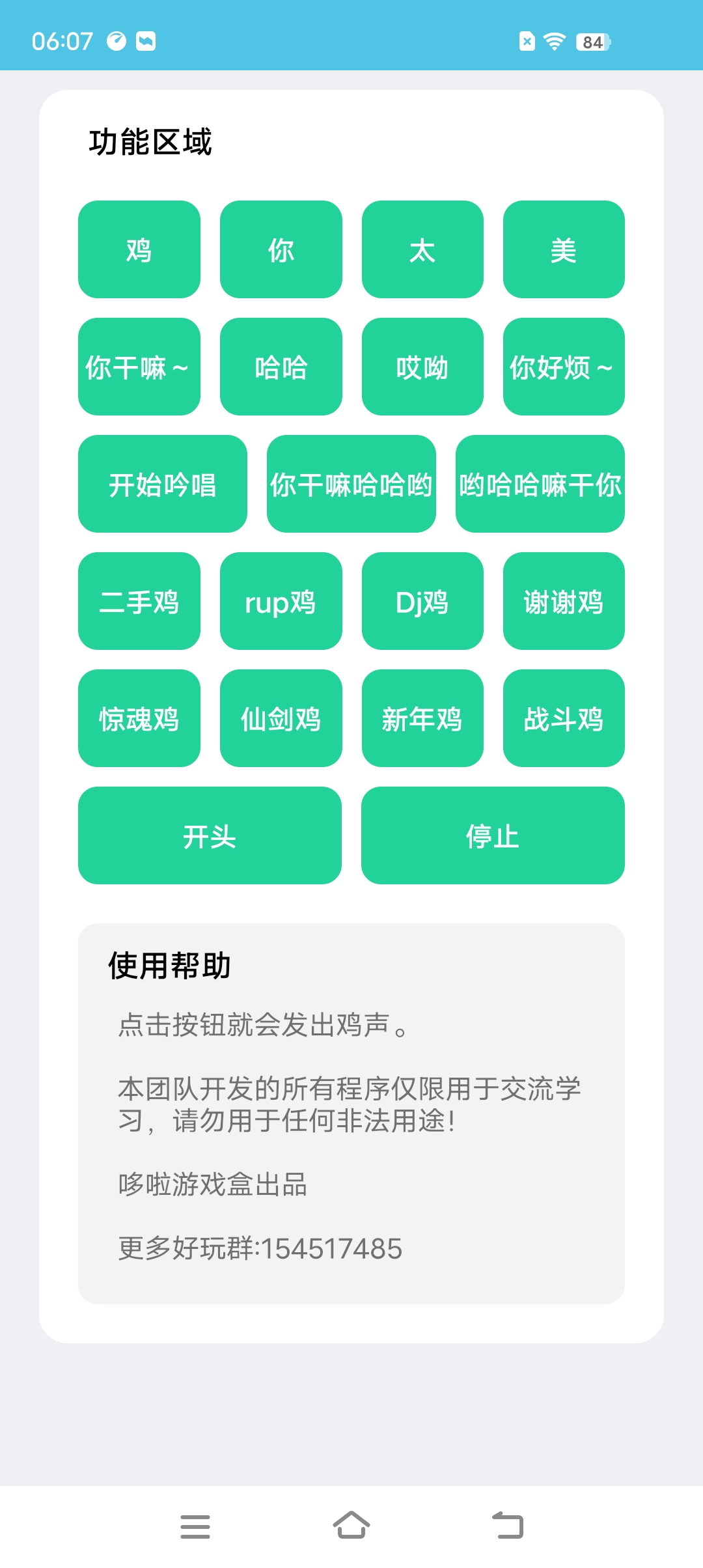Viewport: 703px width, 1568px height.
Task: Stop playback with 停止
Action: (x=493, y=835)
